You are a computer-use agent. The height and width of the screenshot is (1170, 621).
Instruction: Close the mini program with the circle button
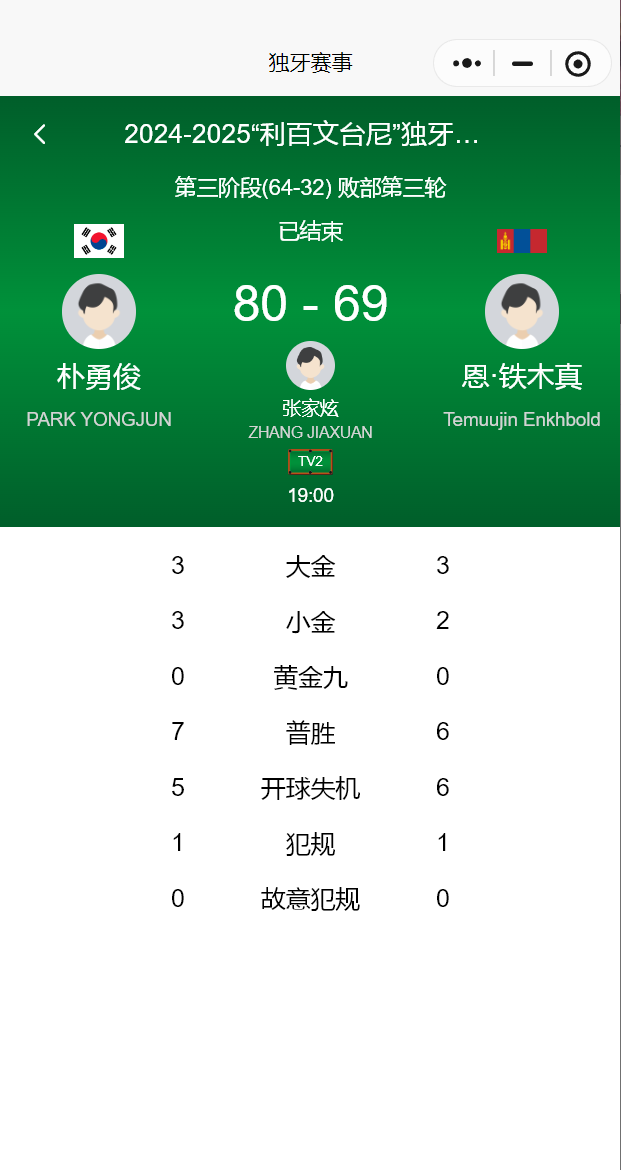[577, 64]
